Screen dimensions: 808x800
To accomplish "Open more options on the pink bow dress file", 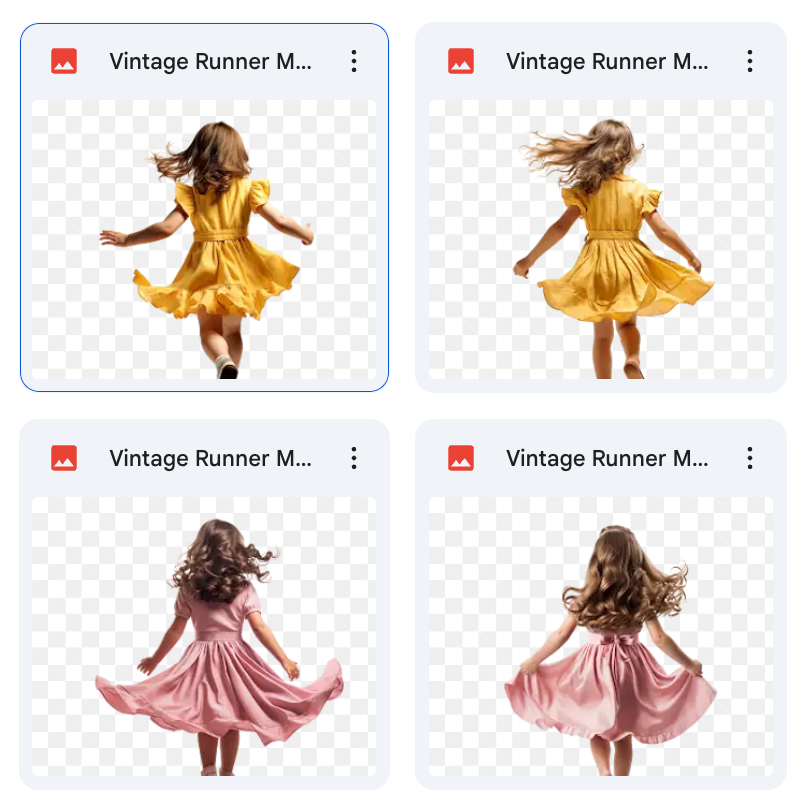I will (x=750, y=459).
